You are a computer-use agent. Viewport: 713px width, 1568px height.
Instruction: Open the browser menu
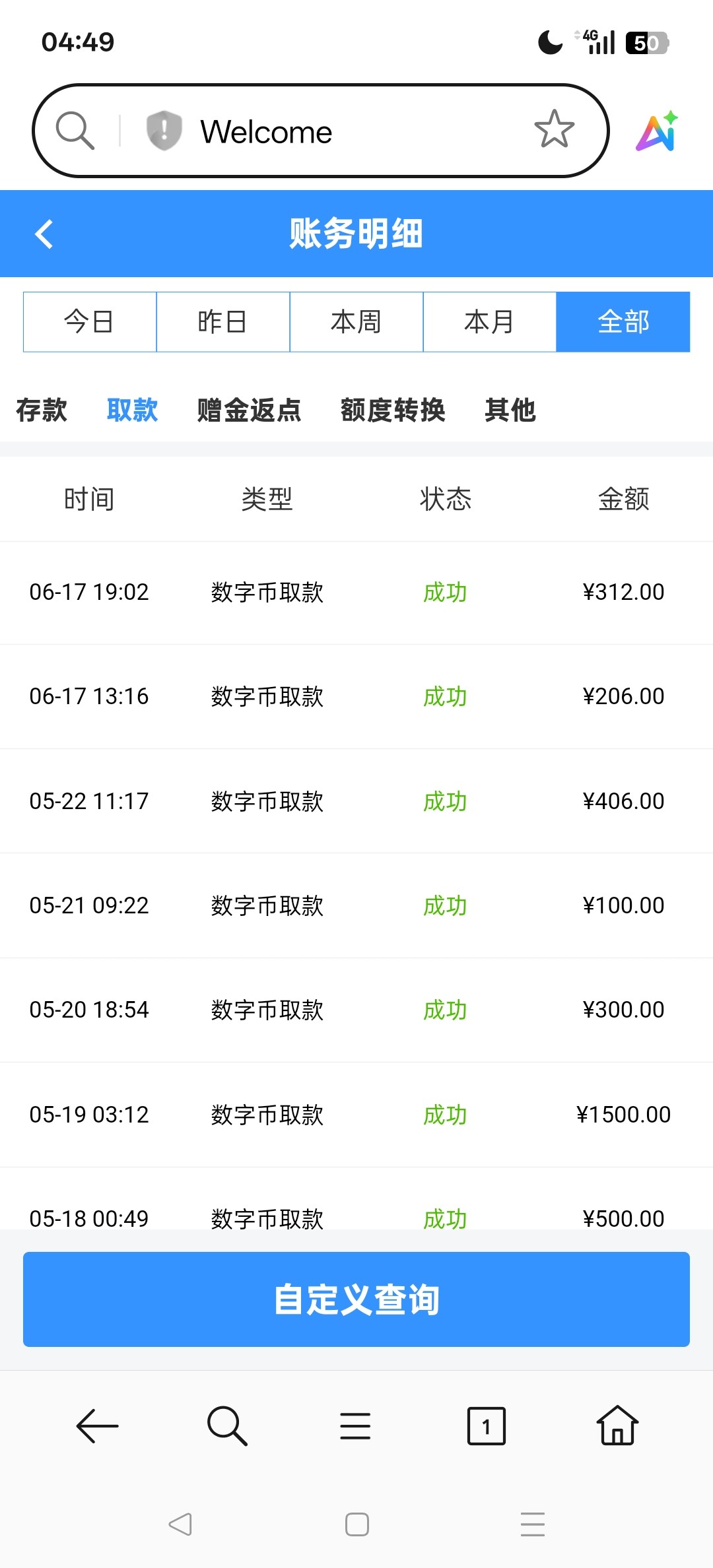[355, 1426]
